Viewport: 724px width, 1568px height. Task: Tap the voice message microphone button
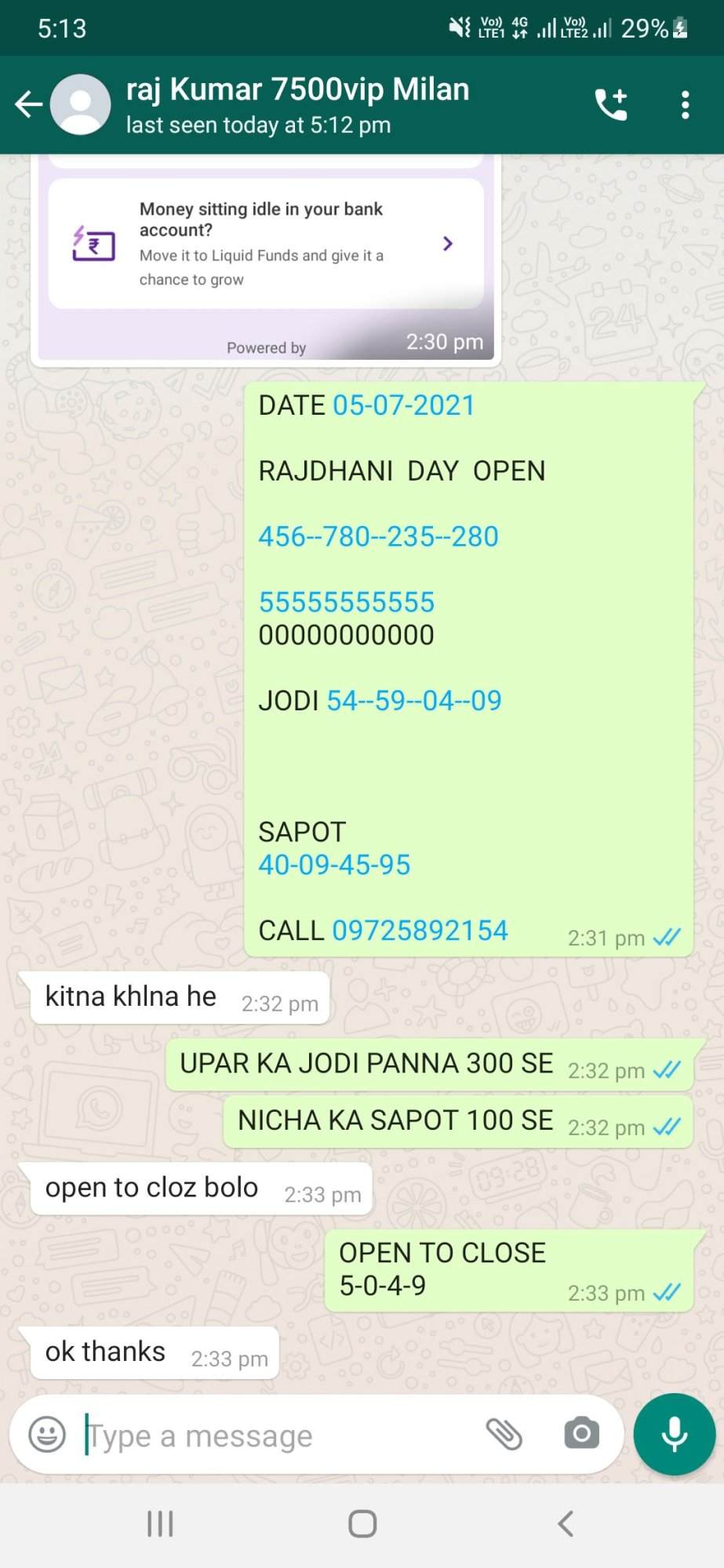pyautogui.click(x=675, y=1434)
